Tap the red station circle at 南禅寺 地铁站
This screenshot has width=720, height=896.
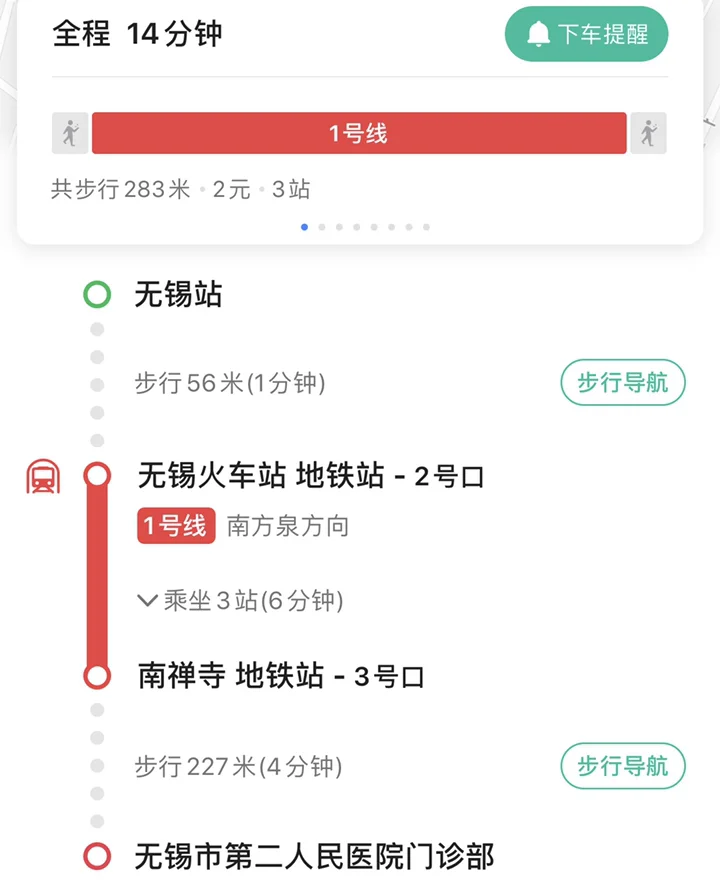pos(96,676)
